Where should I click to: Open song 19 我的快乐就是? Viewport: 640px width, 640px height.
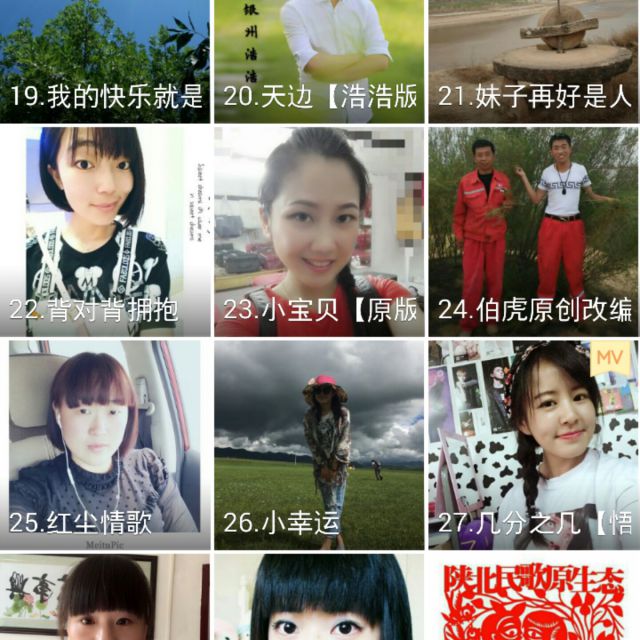coord(105,60)
